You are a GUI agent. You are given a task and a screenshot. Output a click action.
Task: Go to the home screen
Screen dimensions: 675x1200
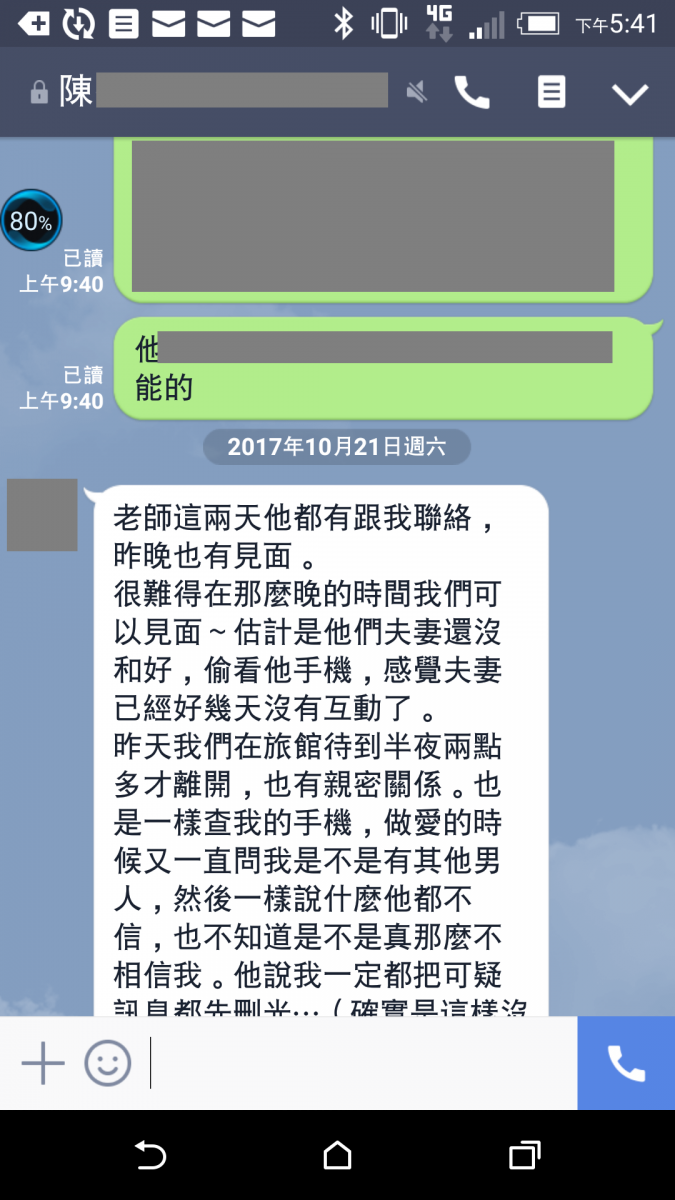[338, 1156]
